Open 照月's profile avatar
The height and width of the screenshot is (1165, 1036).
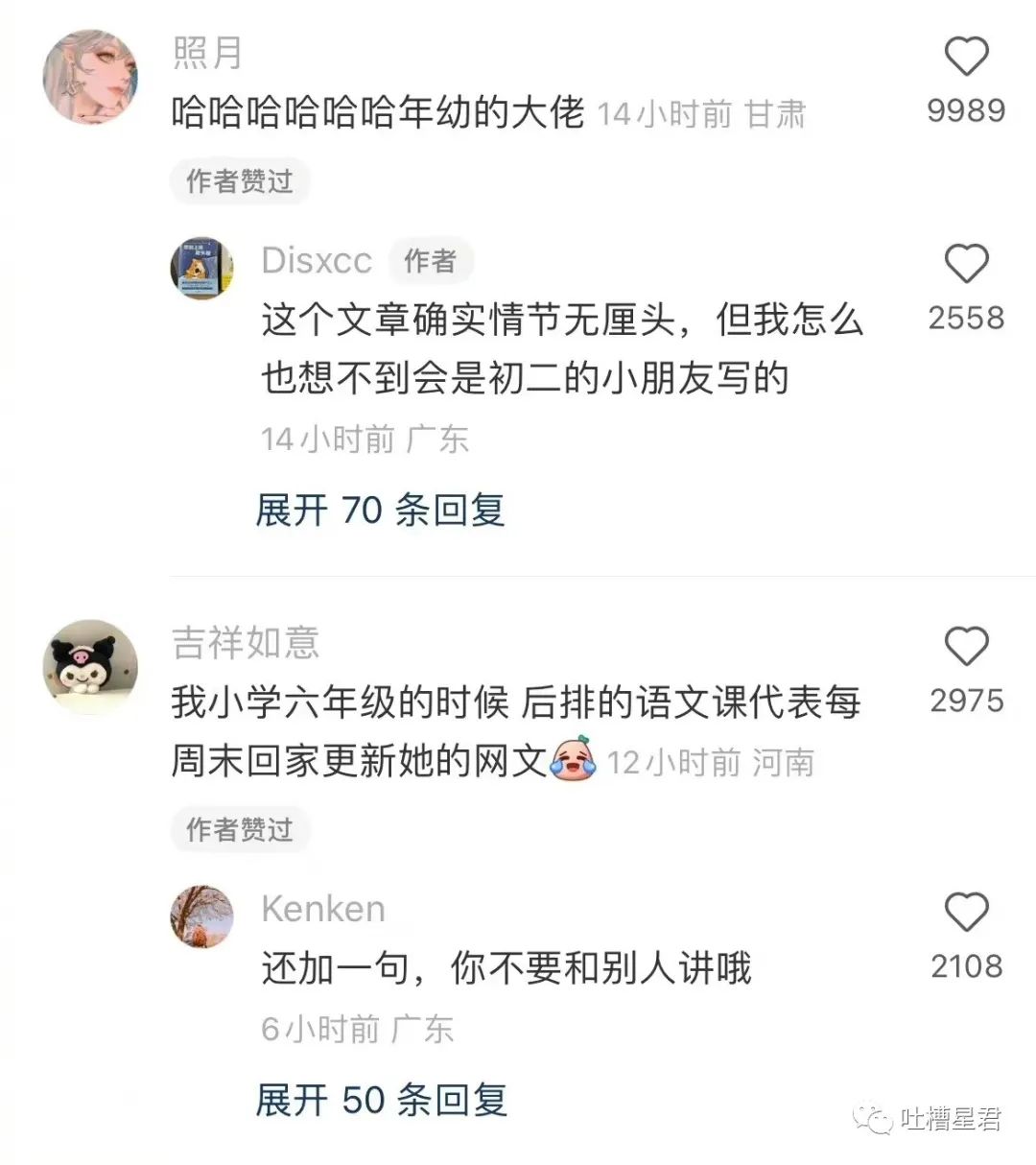pos(90,77)
